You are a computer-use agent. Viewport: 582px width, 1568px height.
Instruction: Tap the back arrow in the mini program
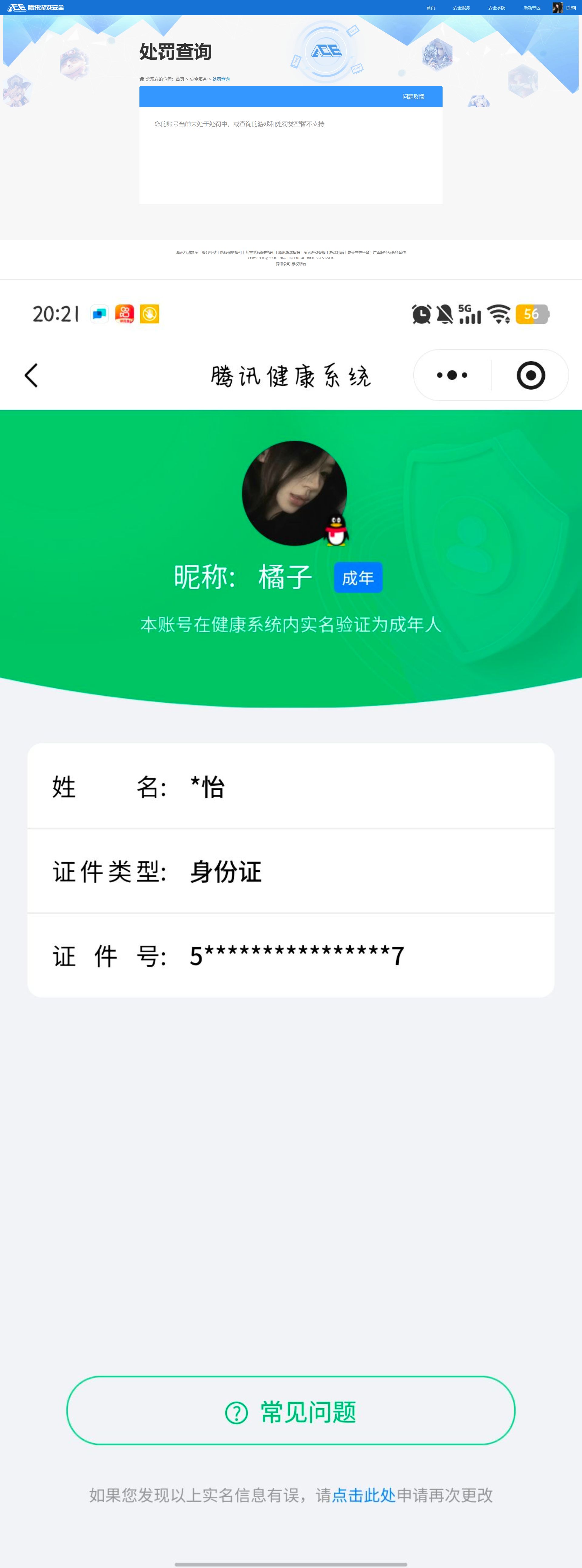click(32, 375)
